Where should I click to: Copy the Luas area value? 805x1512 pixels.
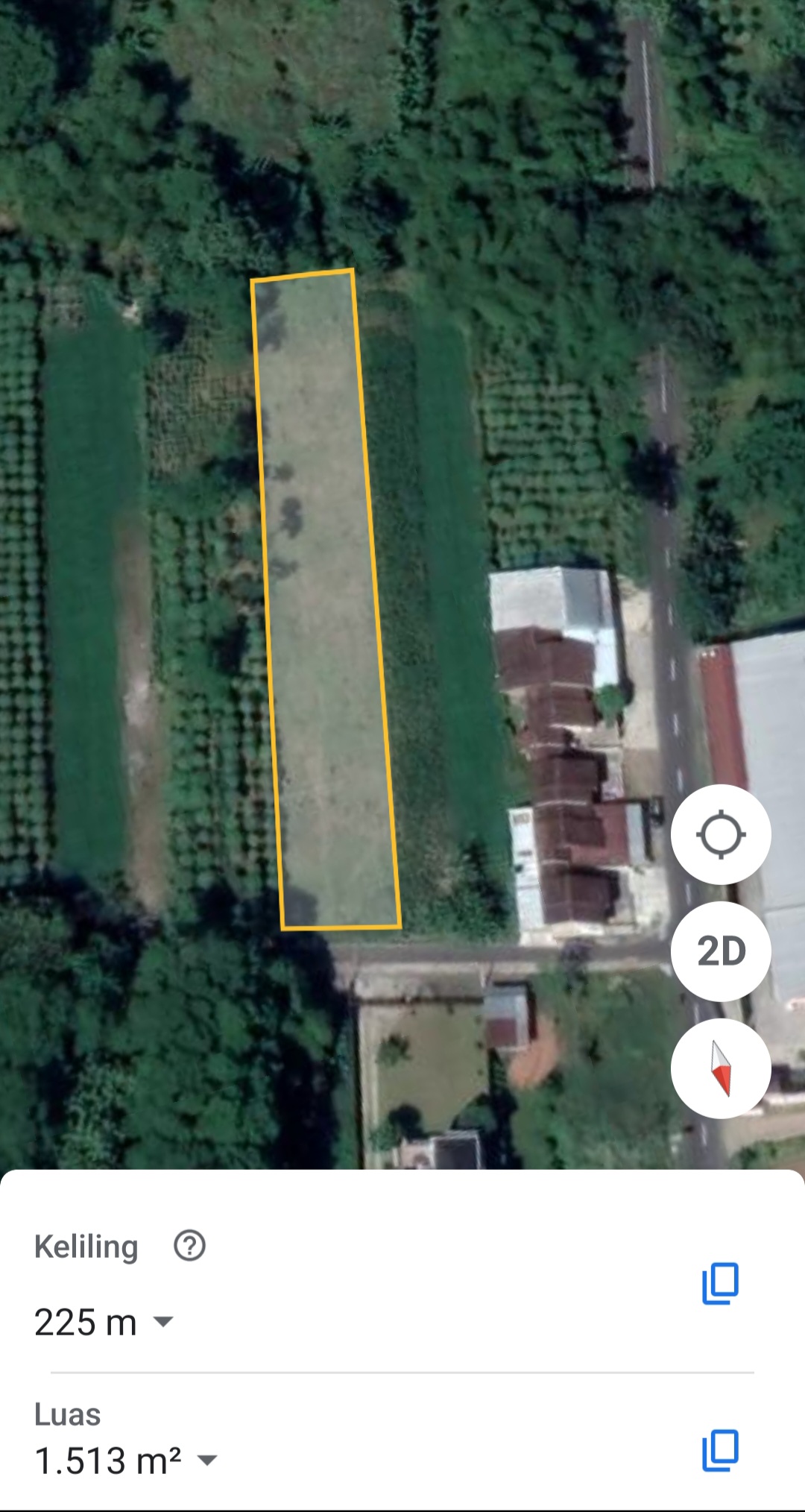coord(719,1450)
